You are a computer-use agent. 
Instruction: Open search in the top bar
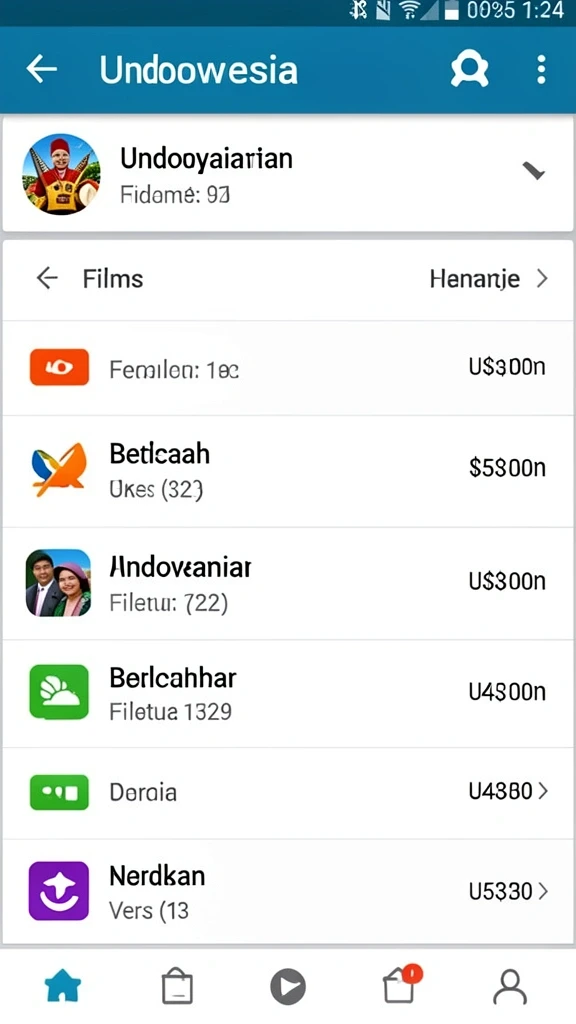click(x=470, y=69)
